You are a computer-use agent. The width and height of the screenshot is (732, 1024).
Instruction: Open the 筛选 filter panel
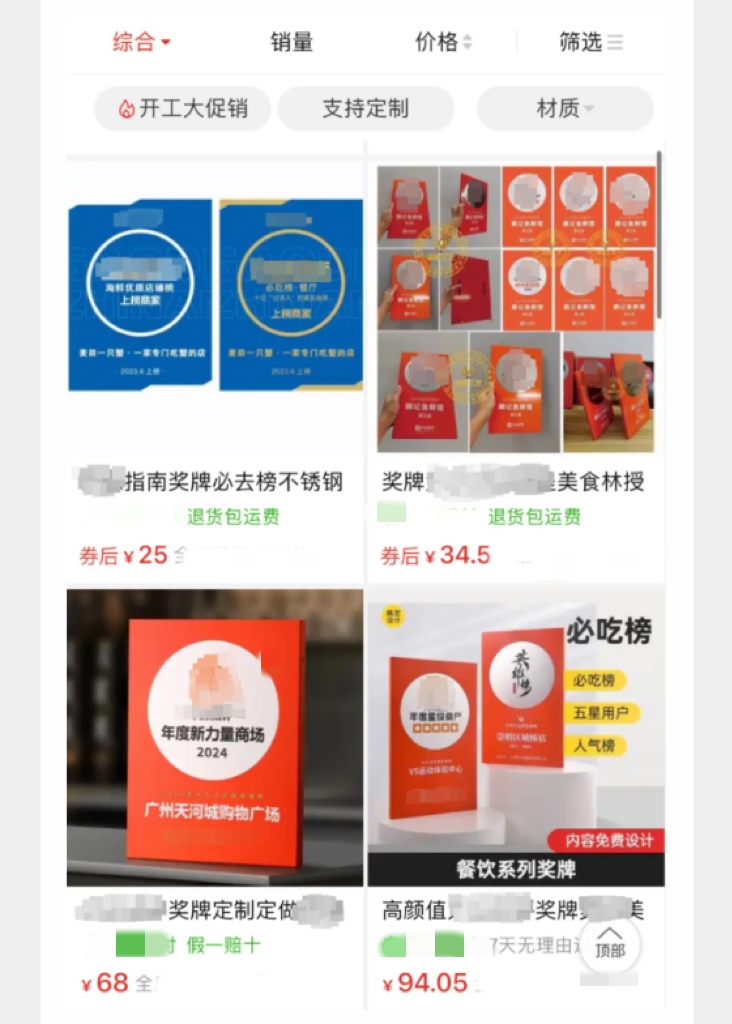click(590, 42)
